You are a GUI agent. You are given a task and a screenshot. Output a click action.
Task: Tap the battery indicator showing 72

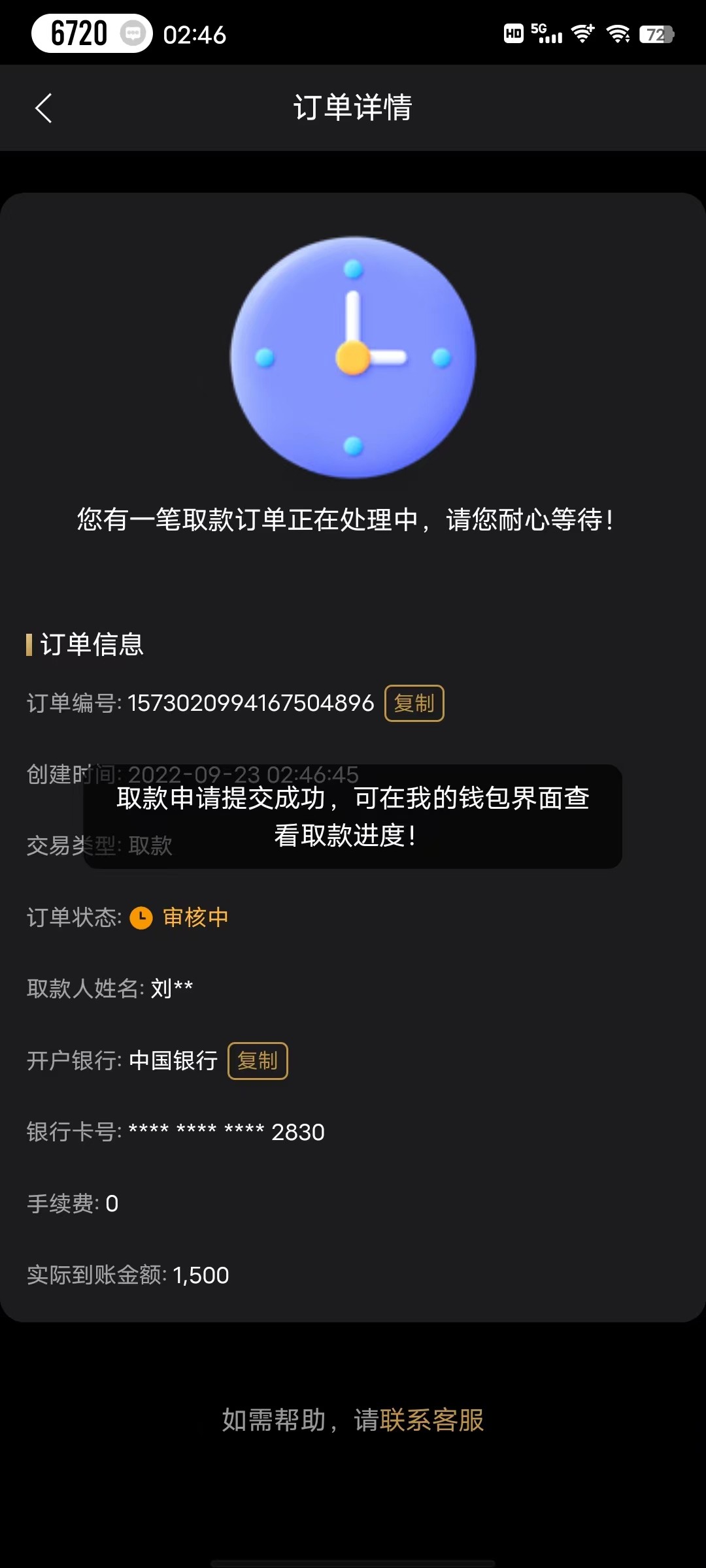point(656,35)
